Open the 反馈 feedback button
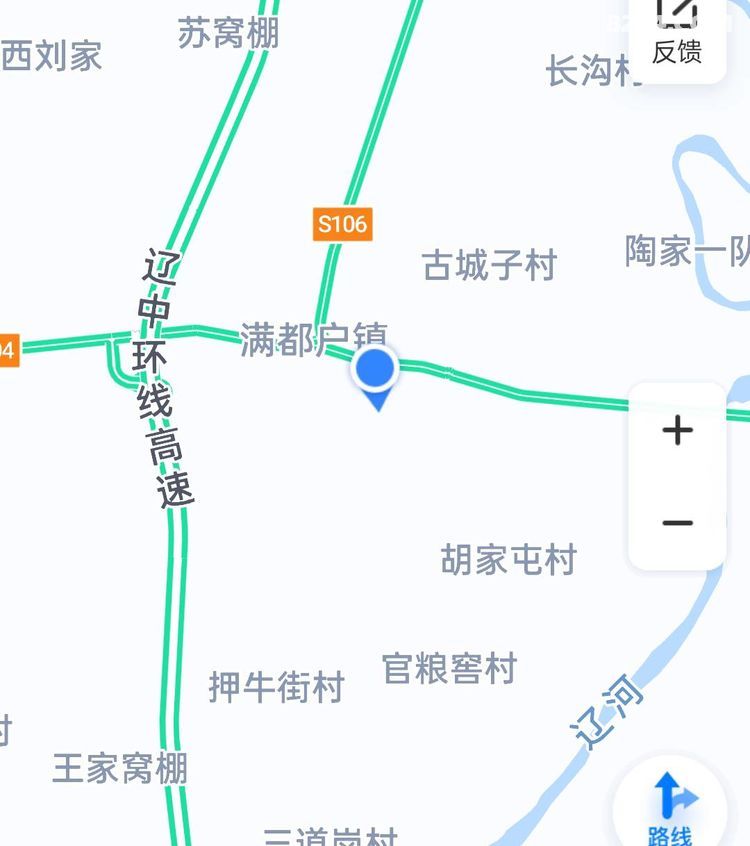 coord(677,33)
